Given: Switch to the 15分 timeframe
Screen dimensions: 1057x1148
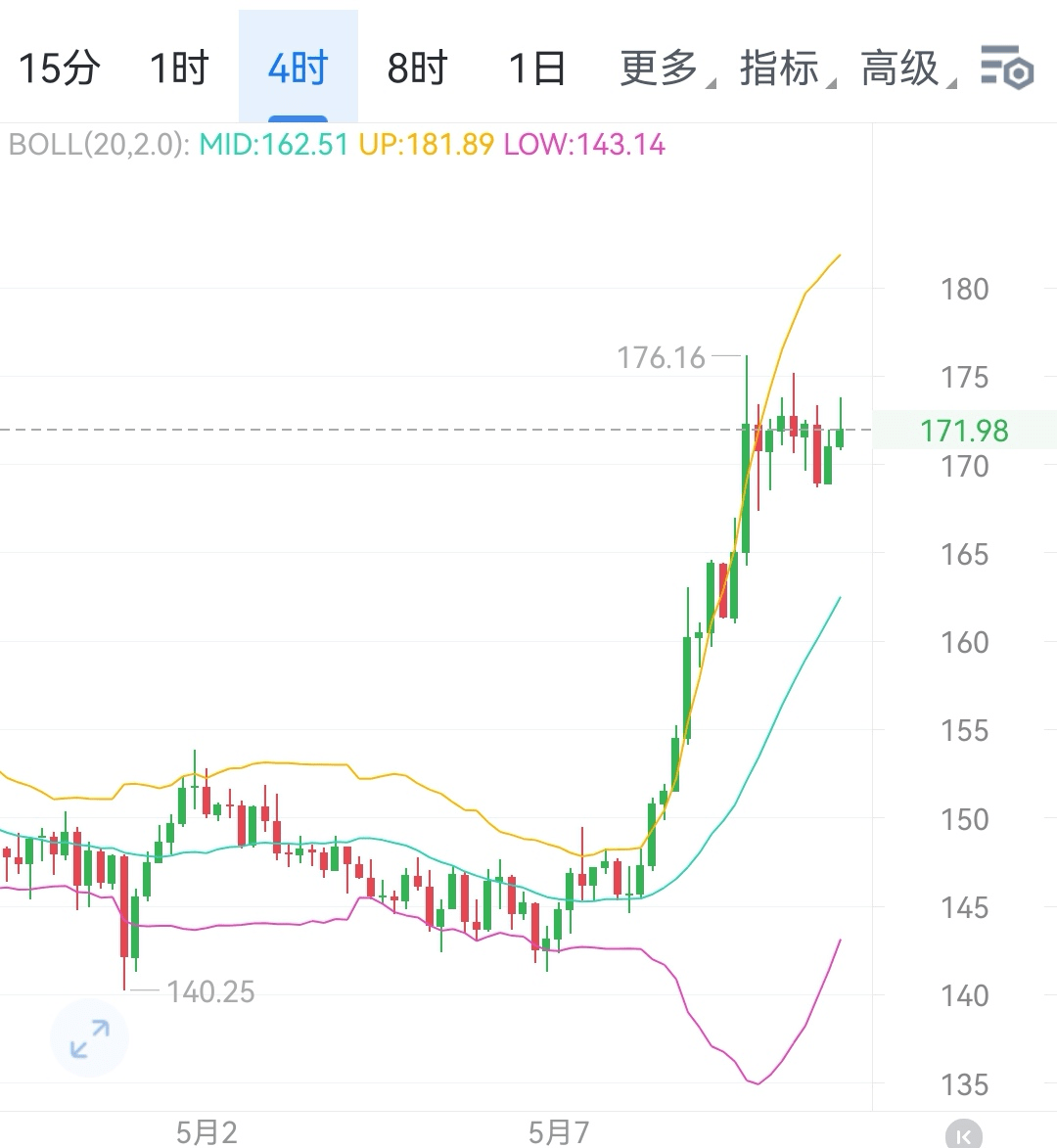Looking at the screenshot, I should pyautogui.click(x=60, y=69).
